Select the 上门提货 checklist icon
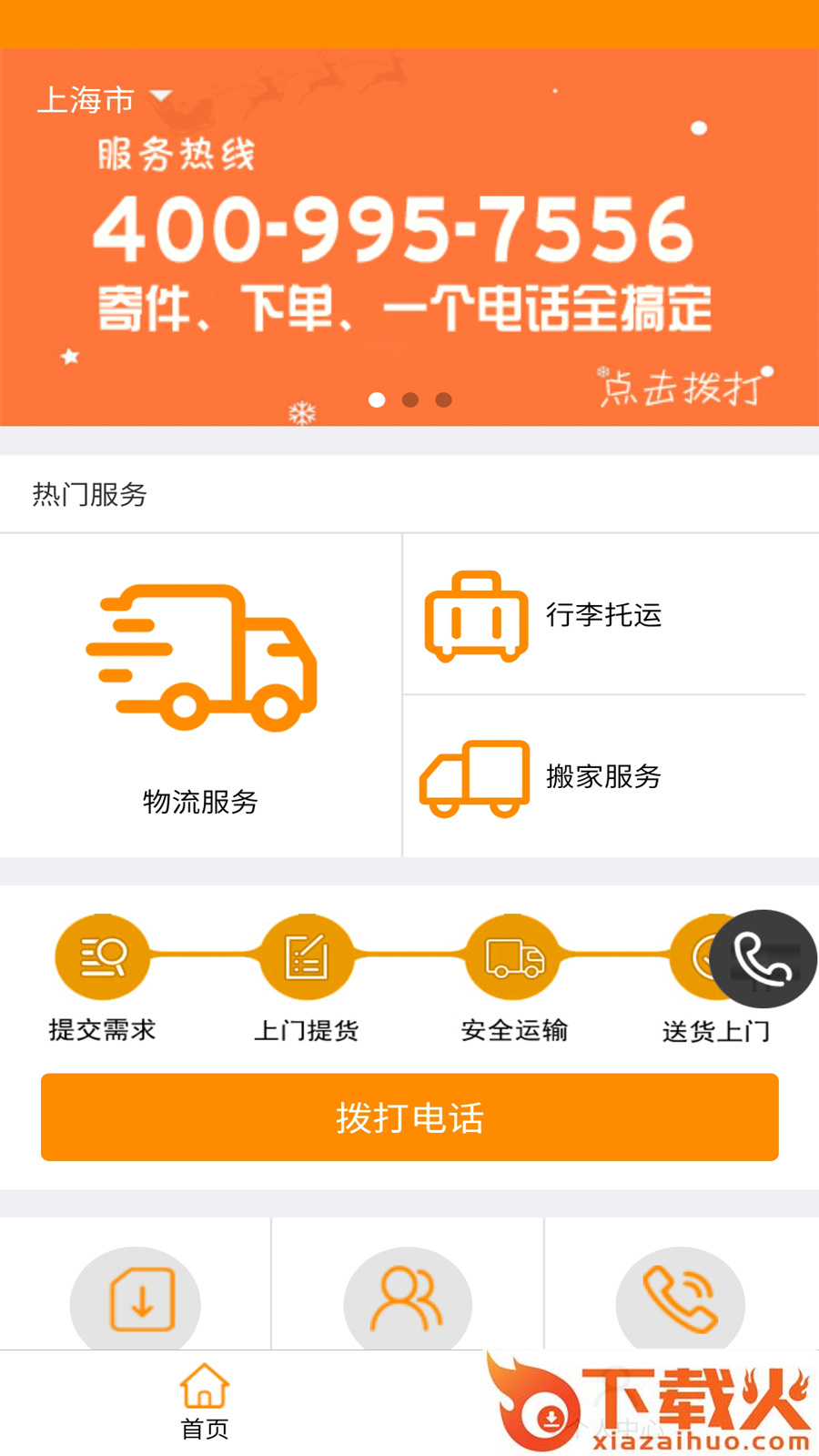This screenshot has width=819, height=1456. click(307, 957)
